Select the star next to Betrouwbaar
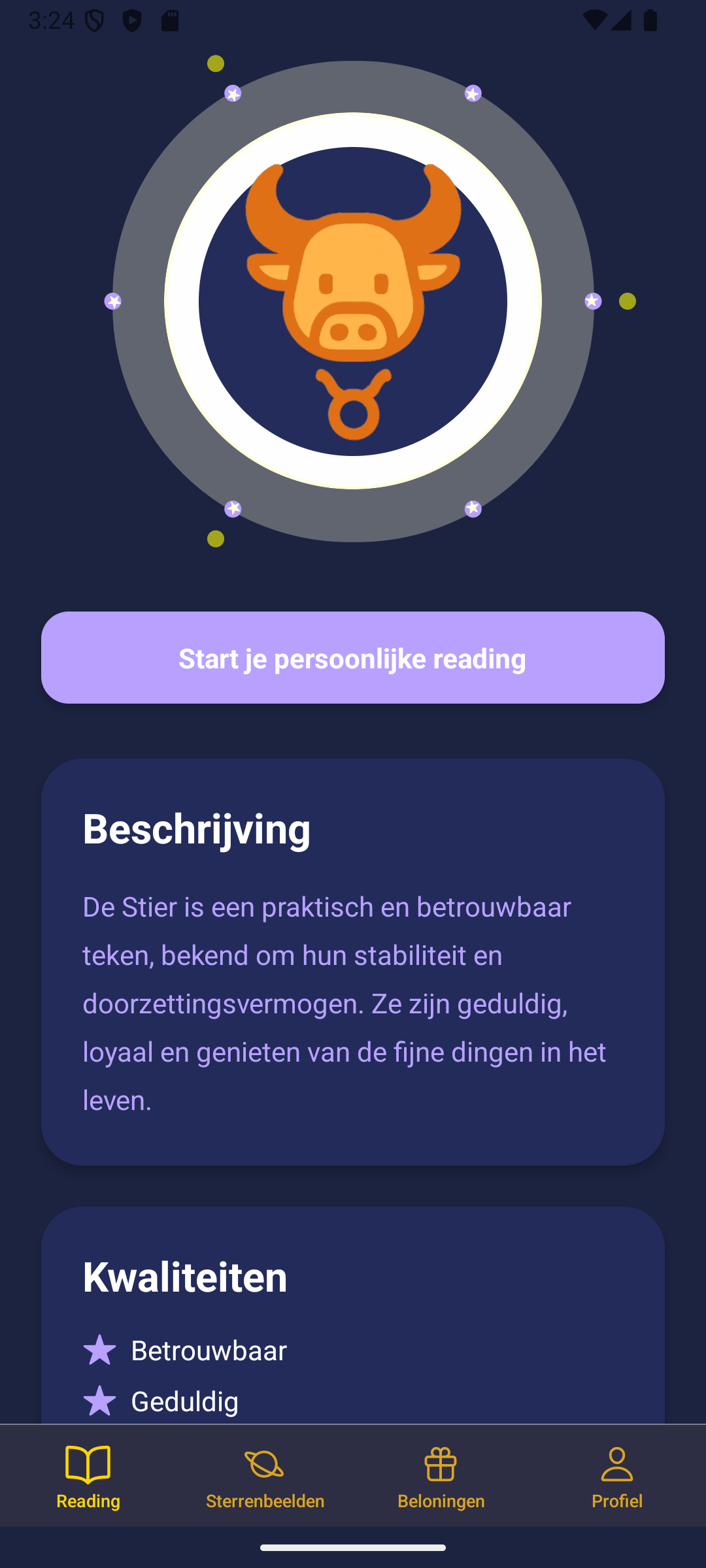Image resolution: width=706 pixels, height=1568 pixels. (x=99, y=1349)
